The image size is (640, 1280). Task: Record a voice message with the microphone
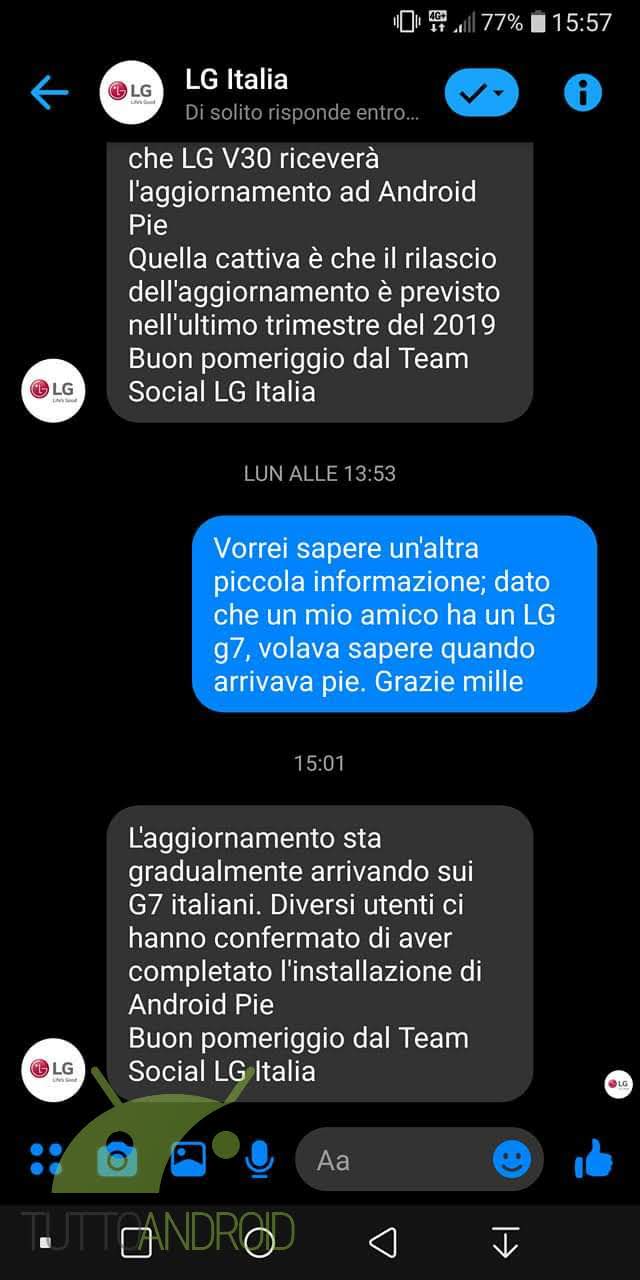pyautogui.click(x=259, y=1159)
